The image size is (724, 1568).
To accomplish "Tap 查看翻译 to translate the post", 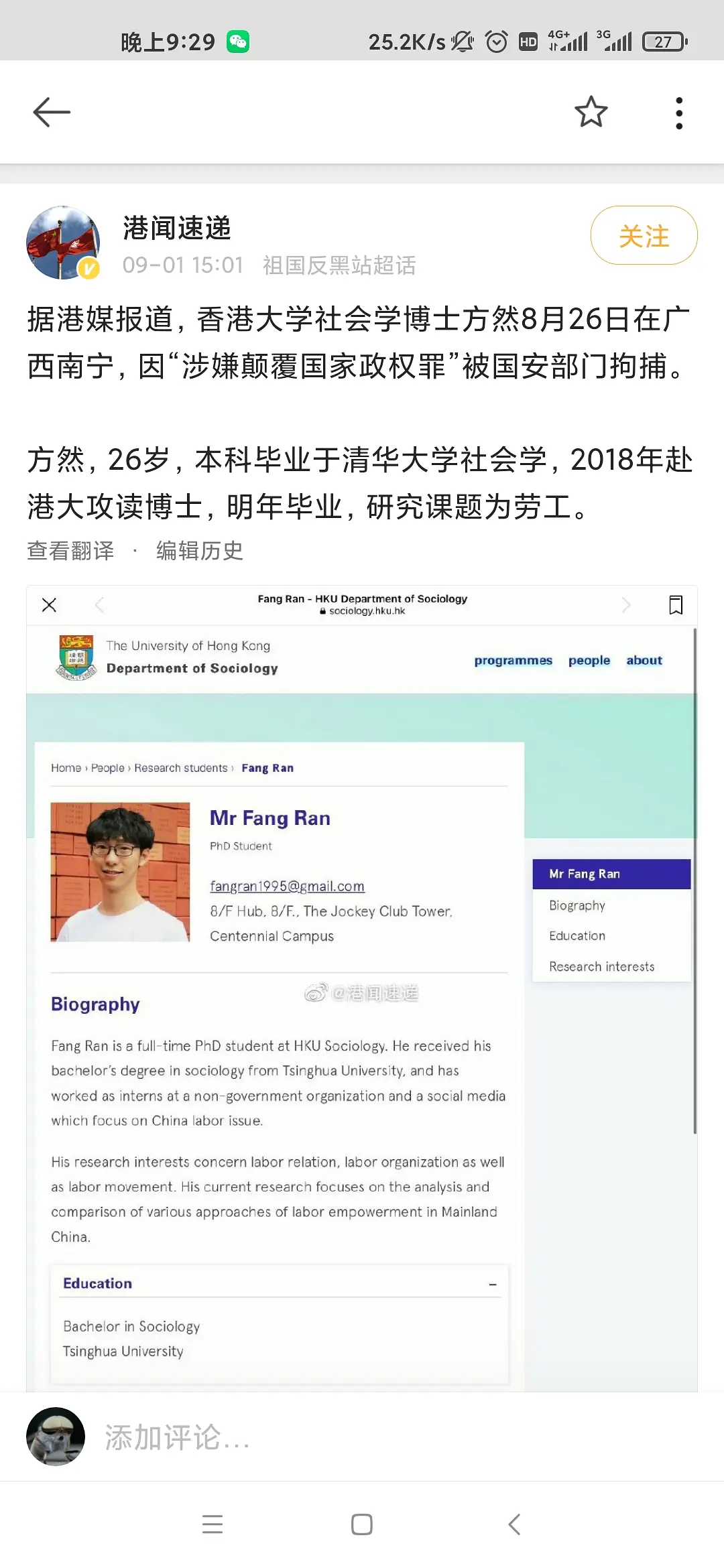I will pos(70,551).
